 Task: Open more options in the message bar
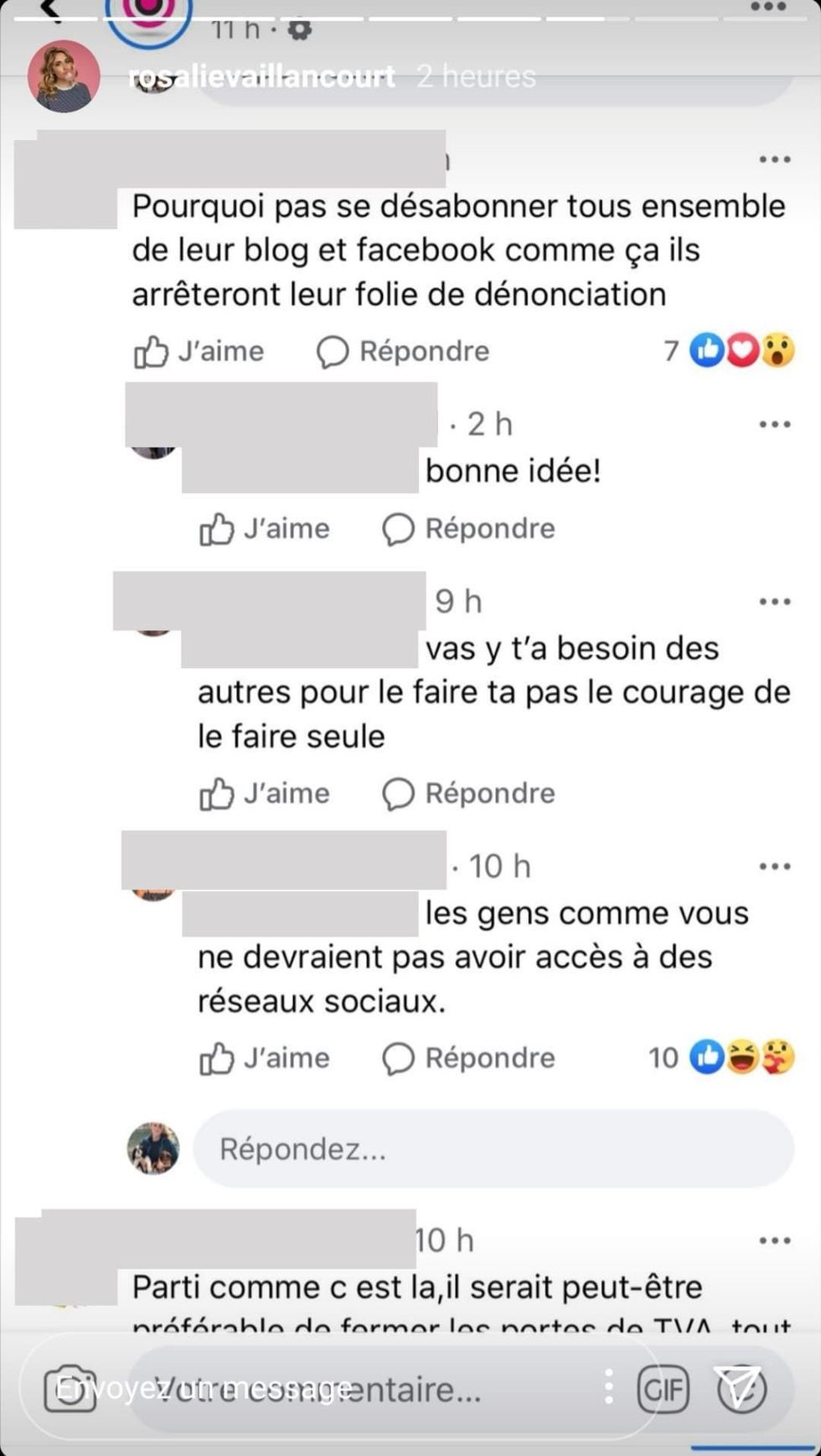click(x=609, y=1387)
